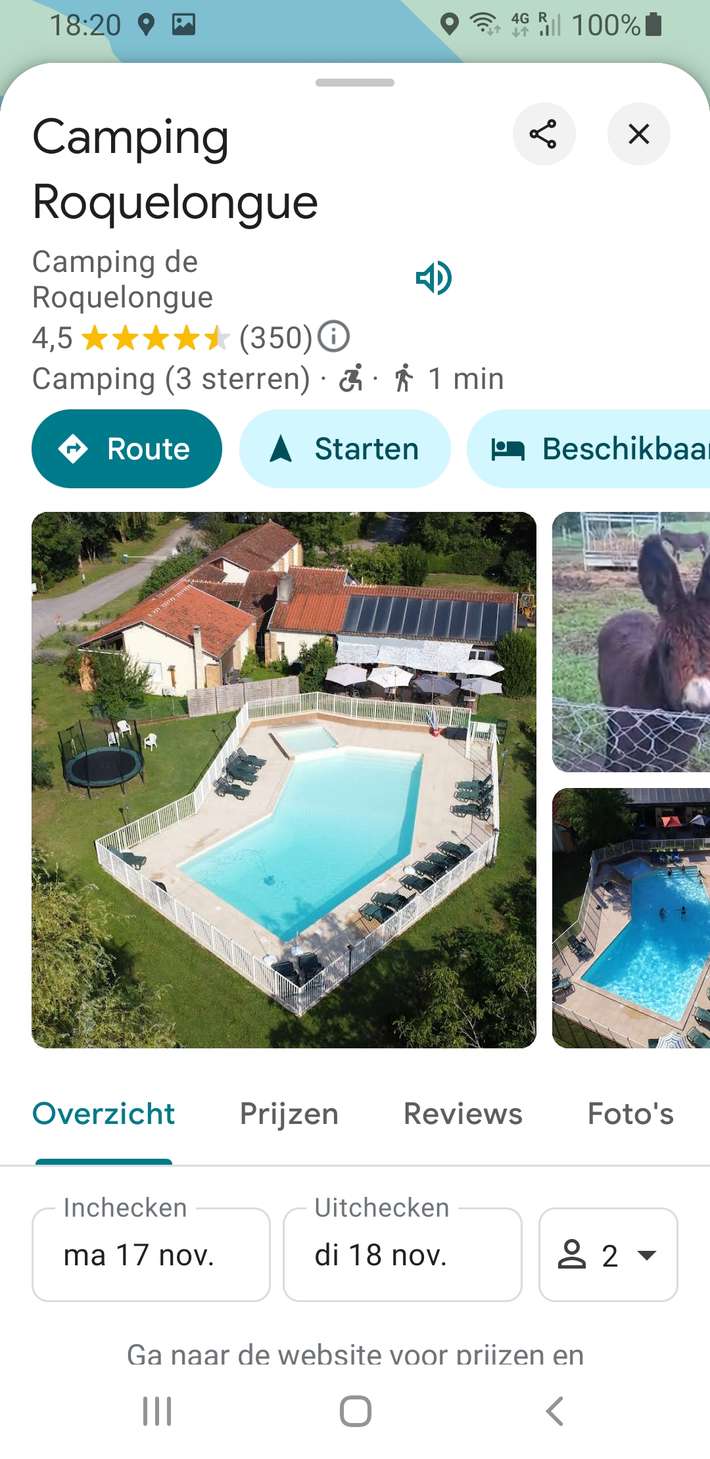The width and height of the screenshot is (710, 1459).
Task: Play the place name pronunciation
Action: tap(434, 278)
